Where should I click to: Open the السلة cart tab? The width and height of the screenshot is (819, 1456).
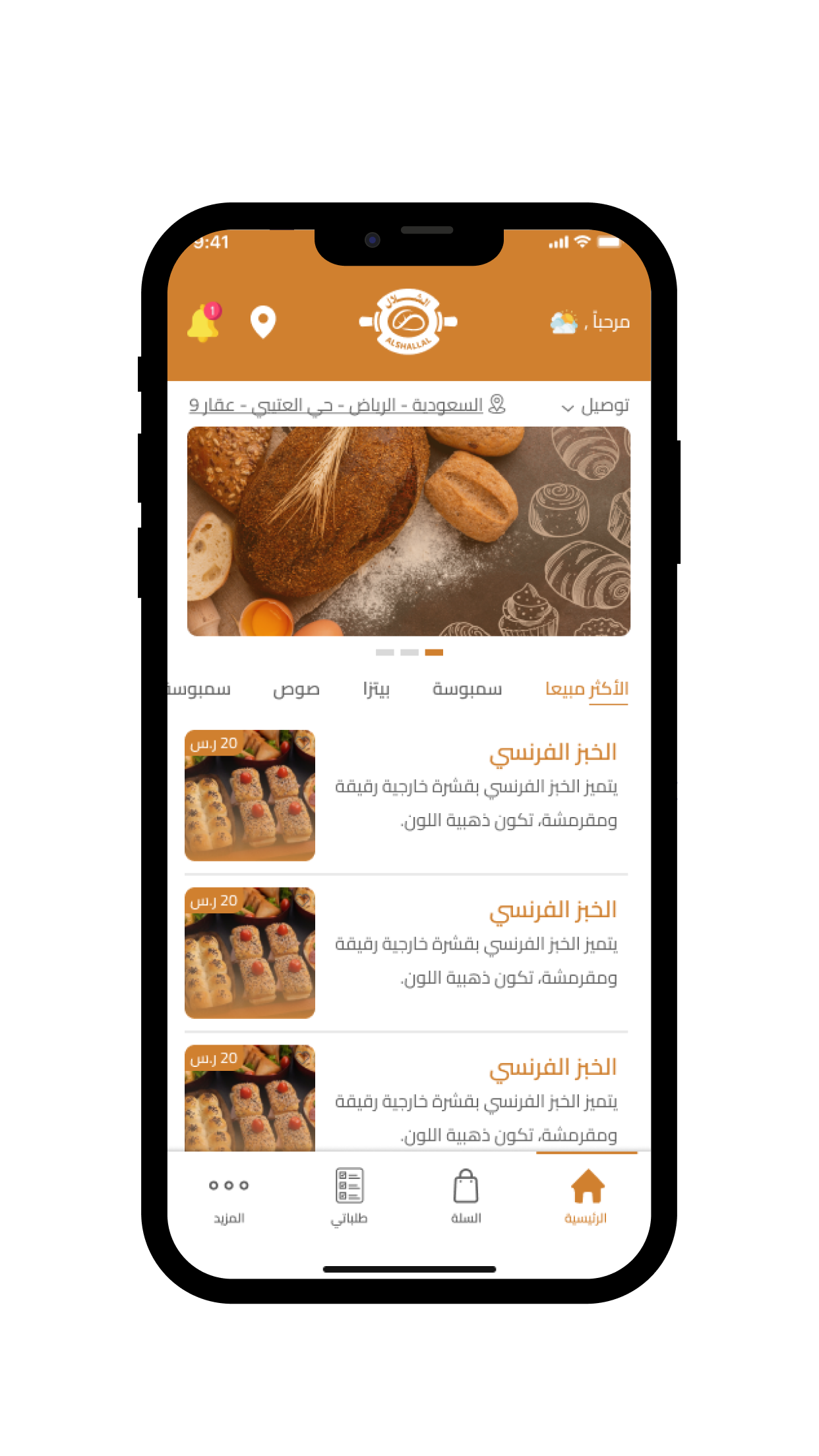[x=466, y=1196]
